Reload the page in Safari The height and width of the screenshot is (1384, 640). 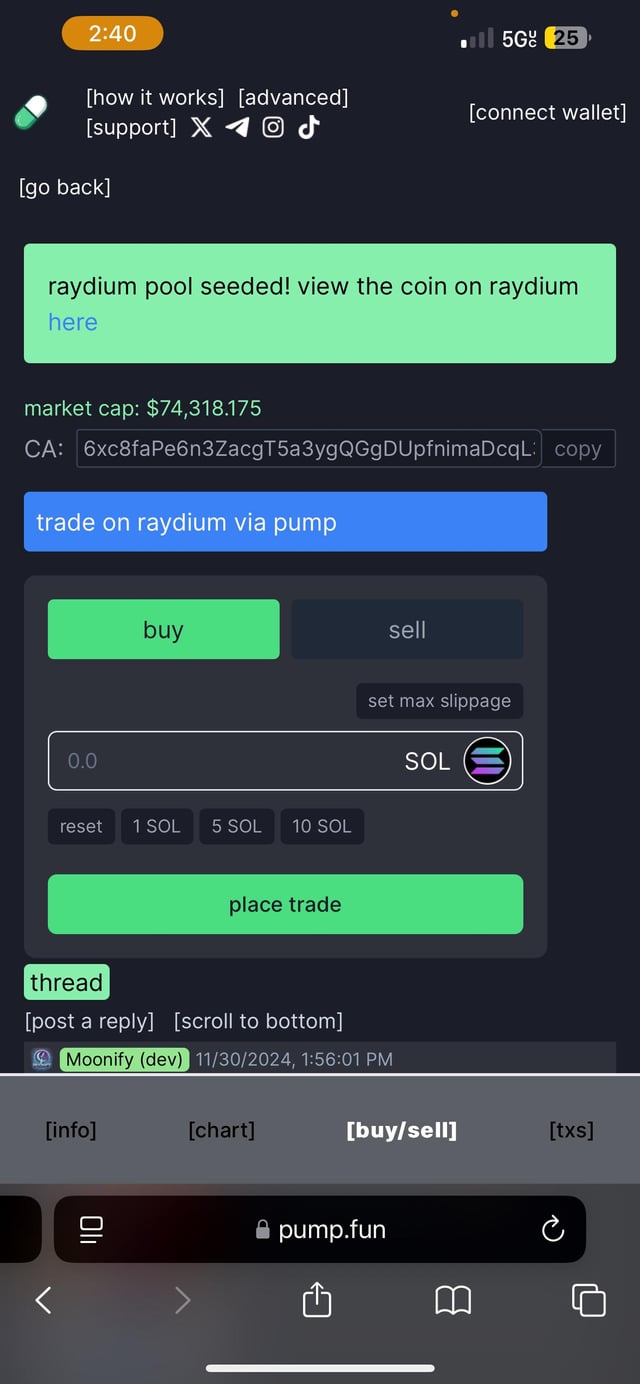pos(553,1229)
